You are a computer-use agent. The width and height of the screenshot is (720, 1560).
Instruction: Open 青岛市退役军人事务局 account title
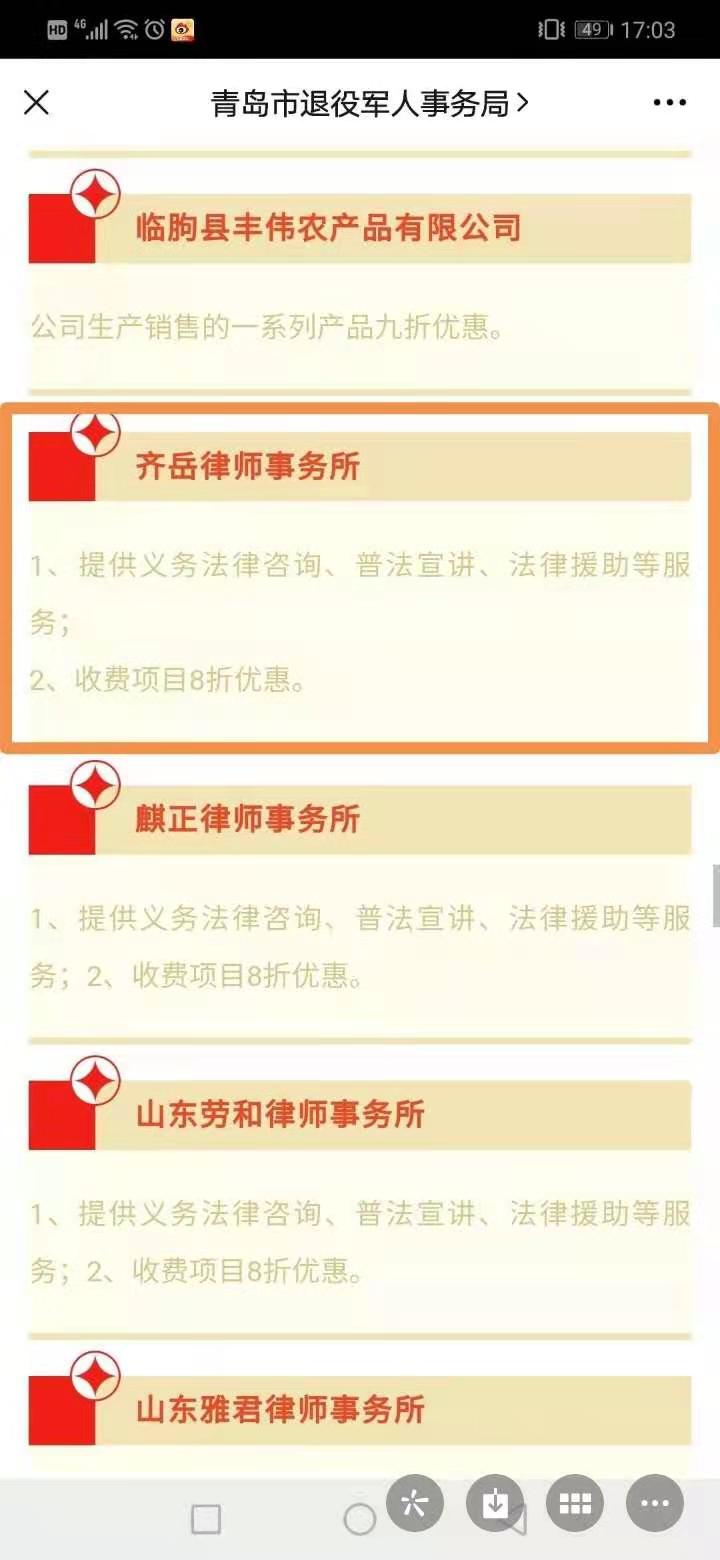click(368, 102)
